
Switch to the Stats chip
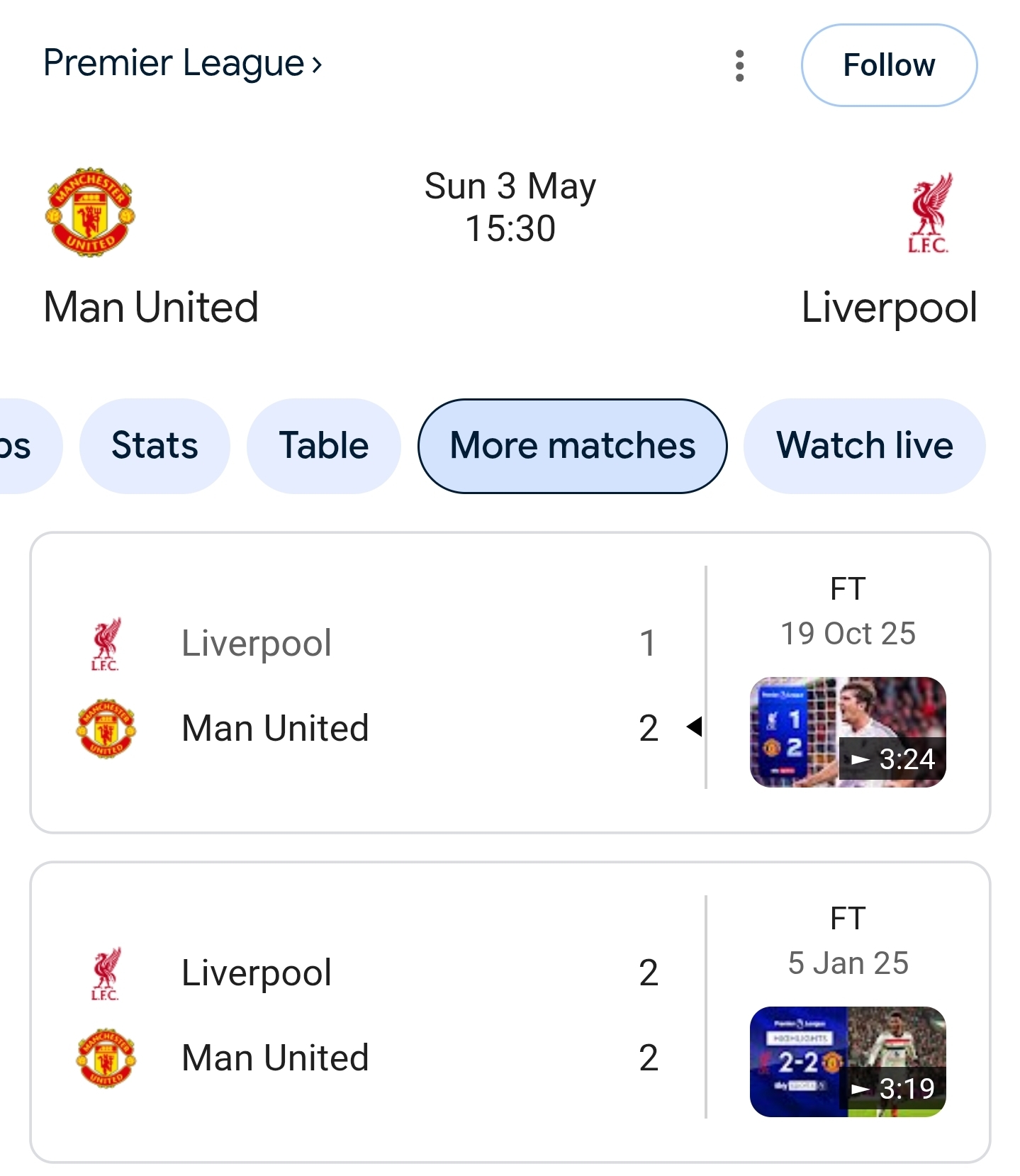155,446
